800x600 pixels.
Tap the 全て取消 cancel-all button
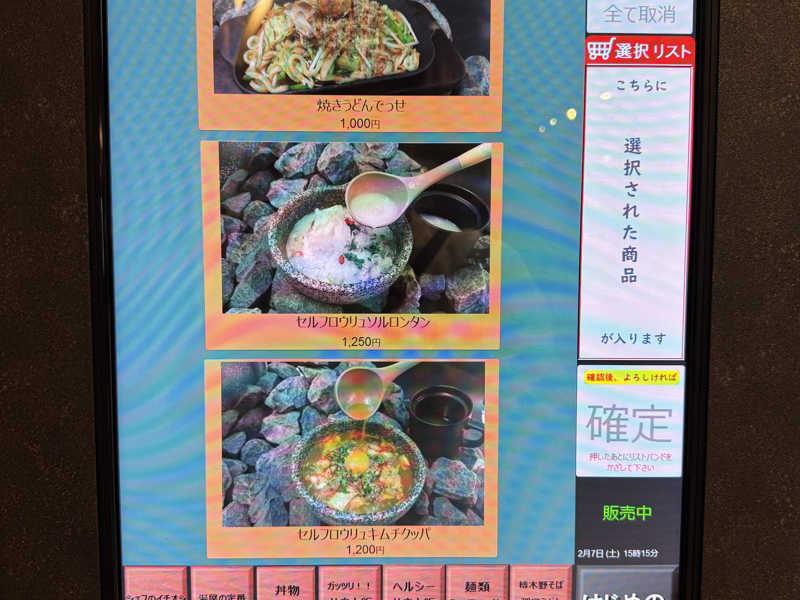click(x=639, y=15)
